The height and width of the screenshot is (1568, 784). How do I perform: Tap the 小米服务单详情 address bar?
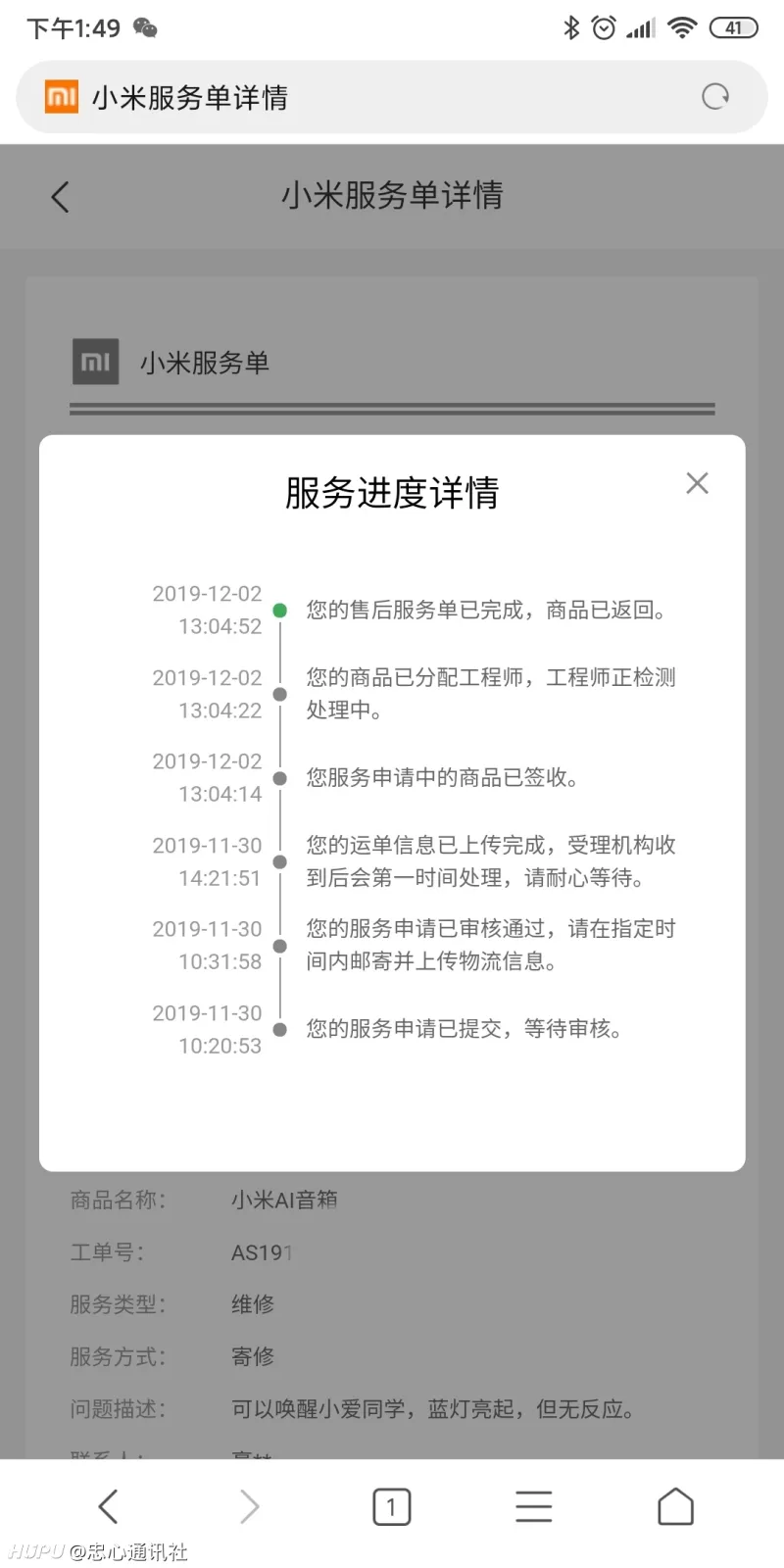(x=372, y=97)
